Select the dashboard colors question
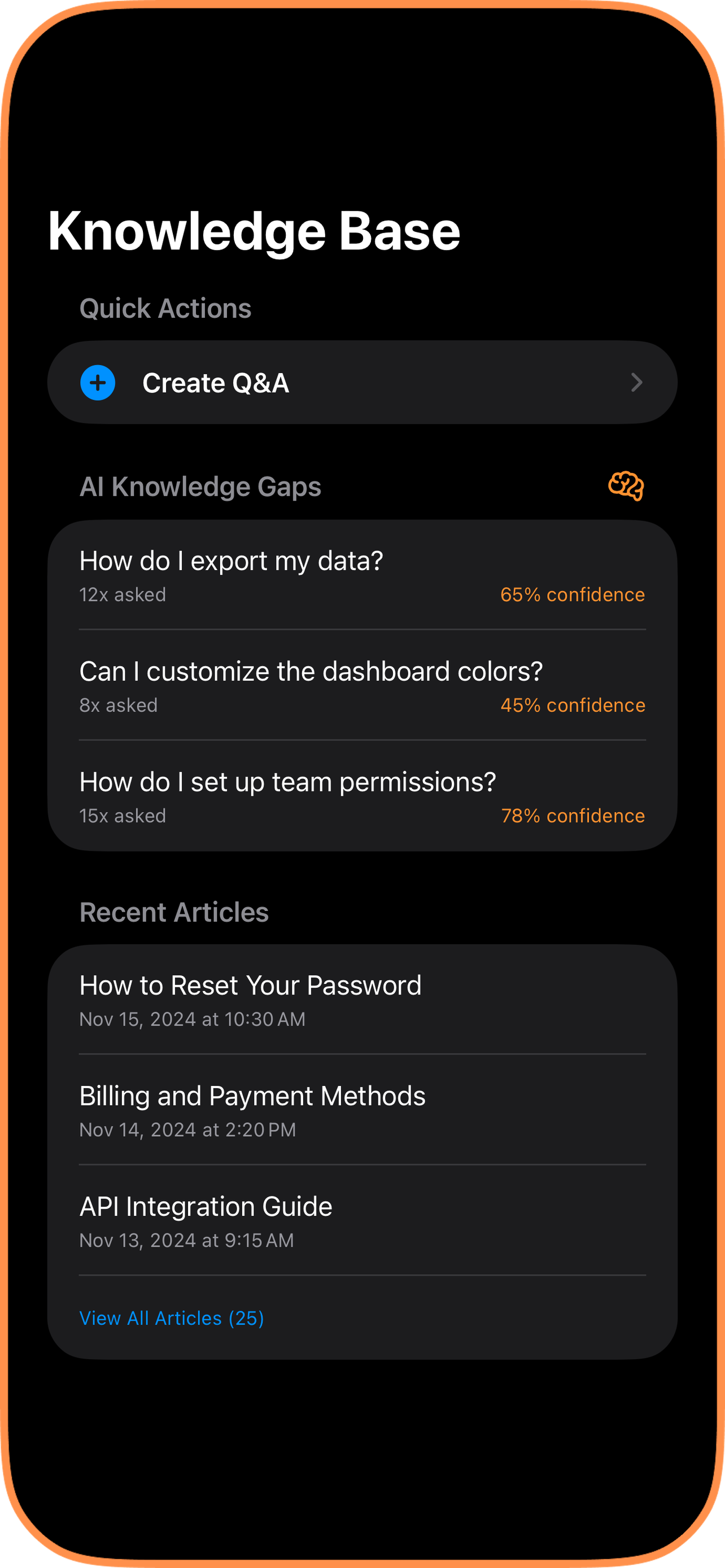Image resolution: width=725 pixels, height=1568 pixels. pos(361,685)
